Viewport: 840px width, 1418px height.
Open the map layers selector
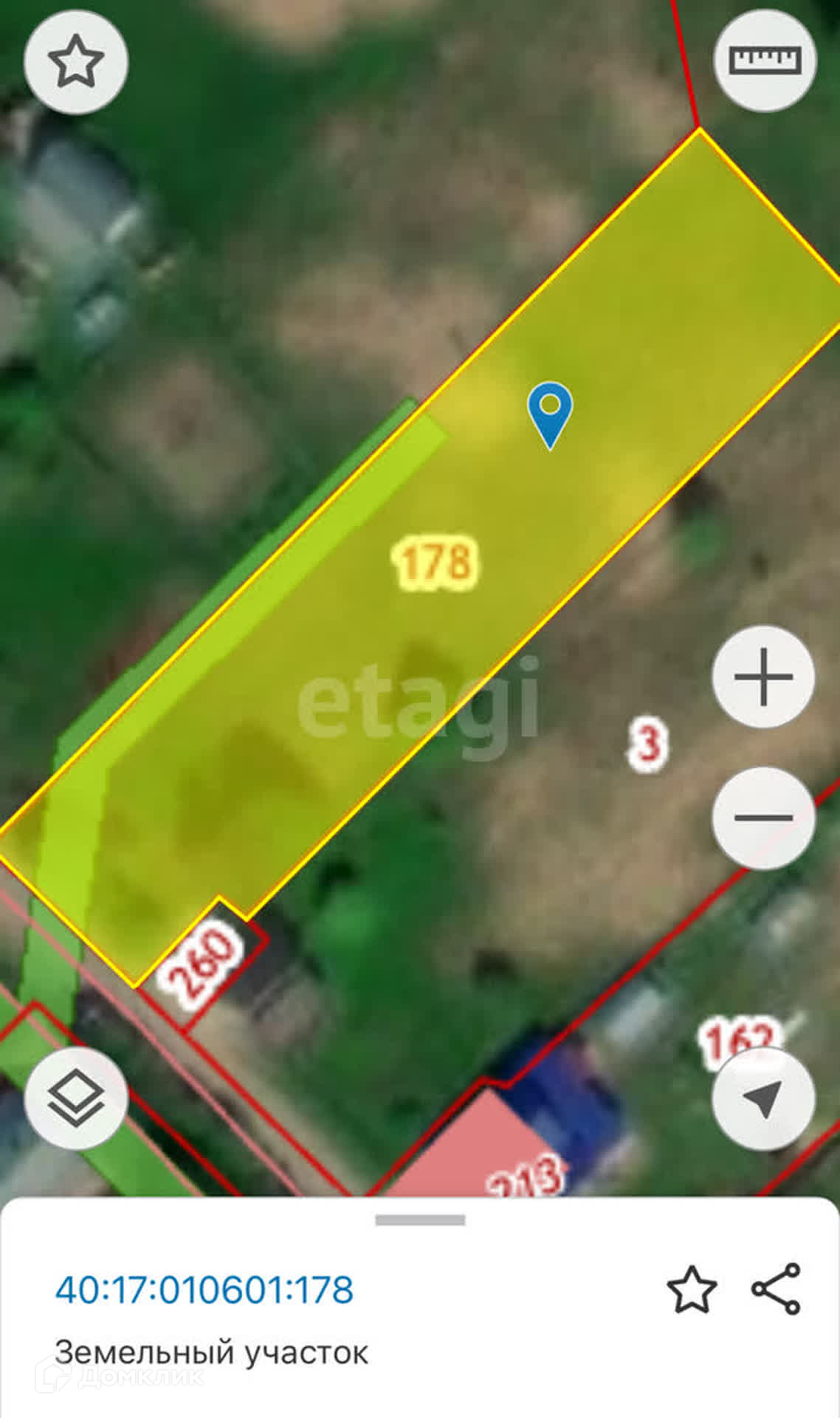76,1098
